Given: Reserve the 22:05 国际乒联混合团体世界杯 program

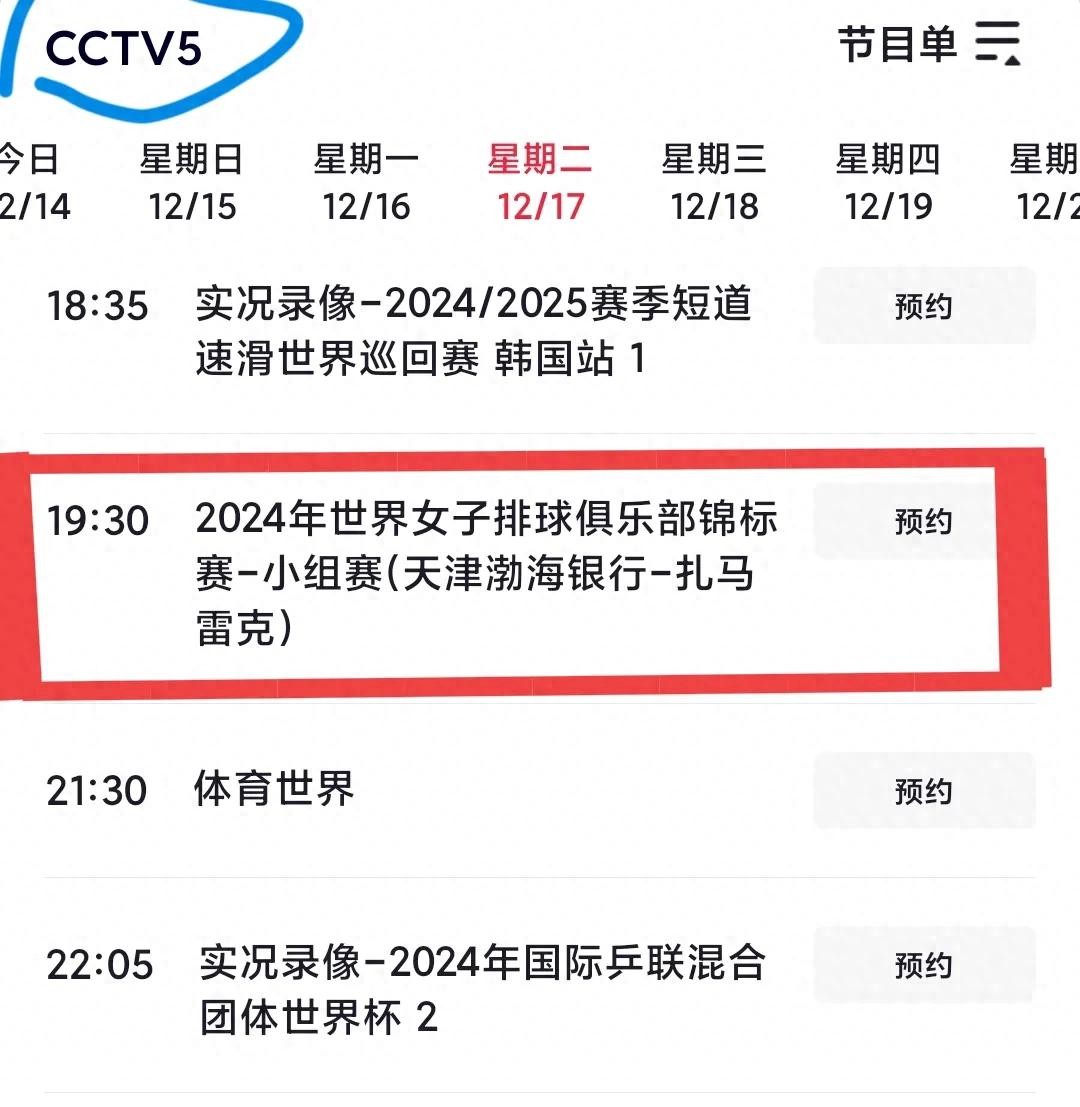Looking at the screenshot, I should tap(923, 965).
